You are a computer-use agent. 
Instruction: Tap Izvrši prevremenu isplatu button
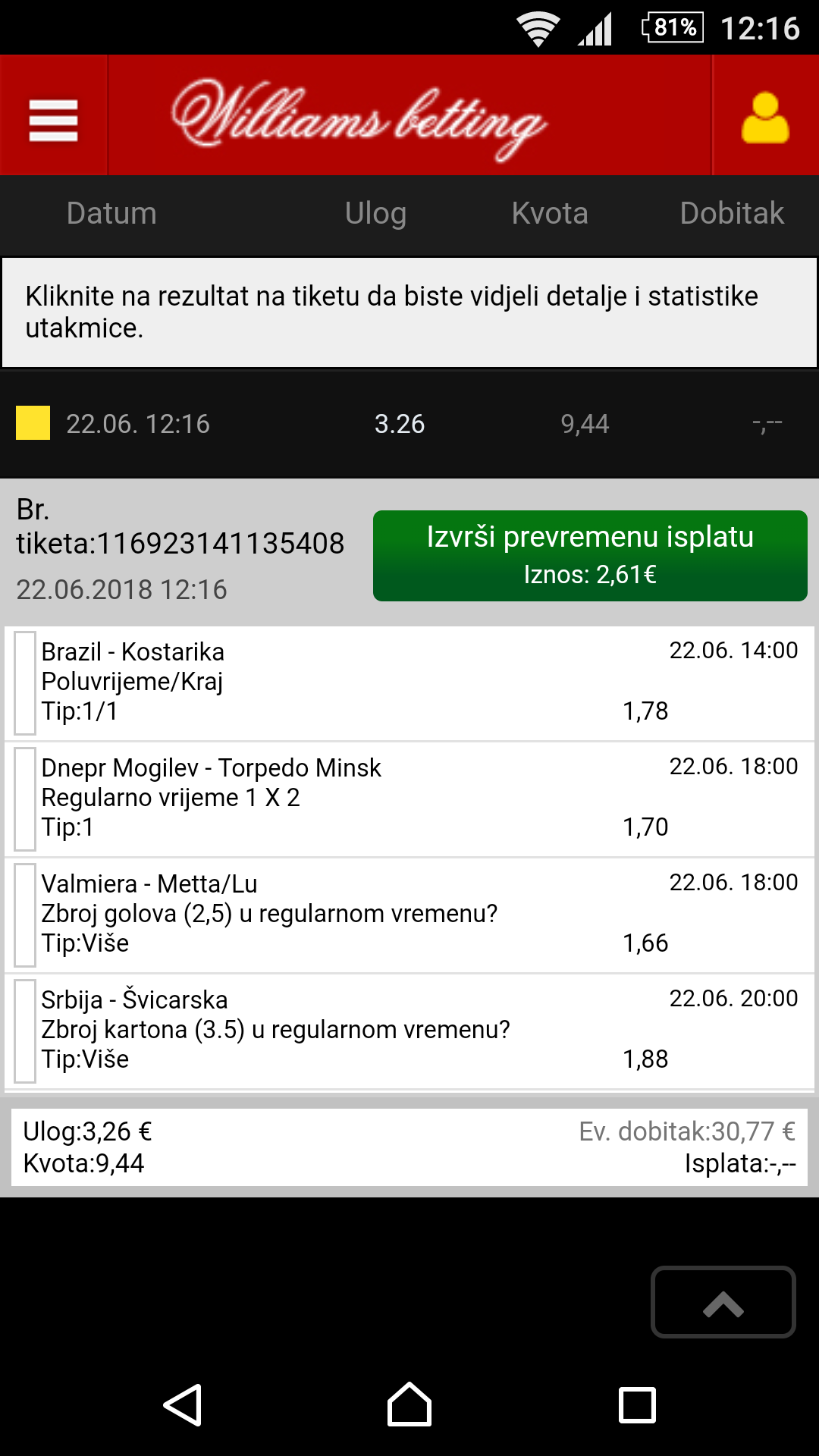click(590, 555)
